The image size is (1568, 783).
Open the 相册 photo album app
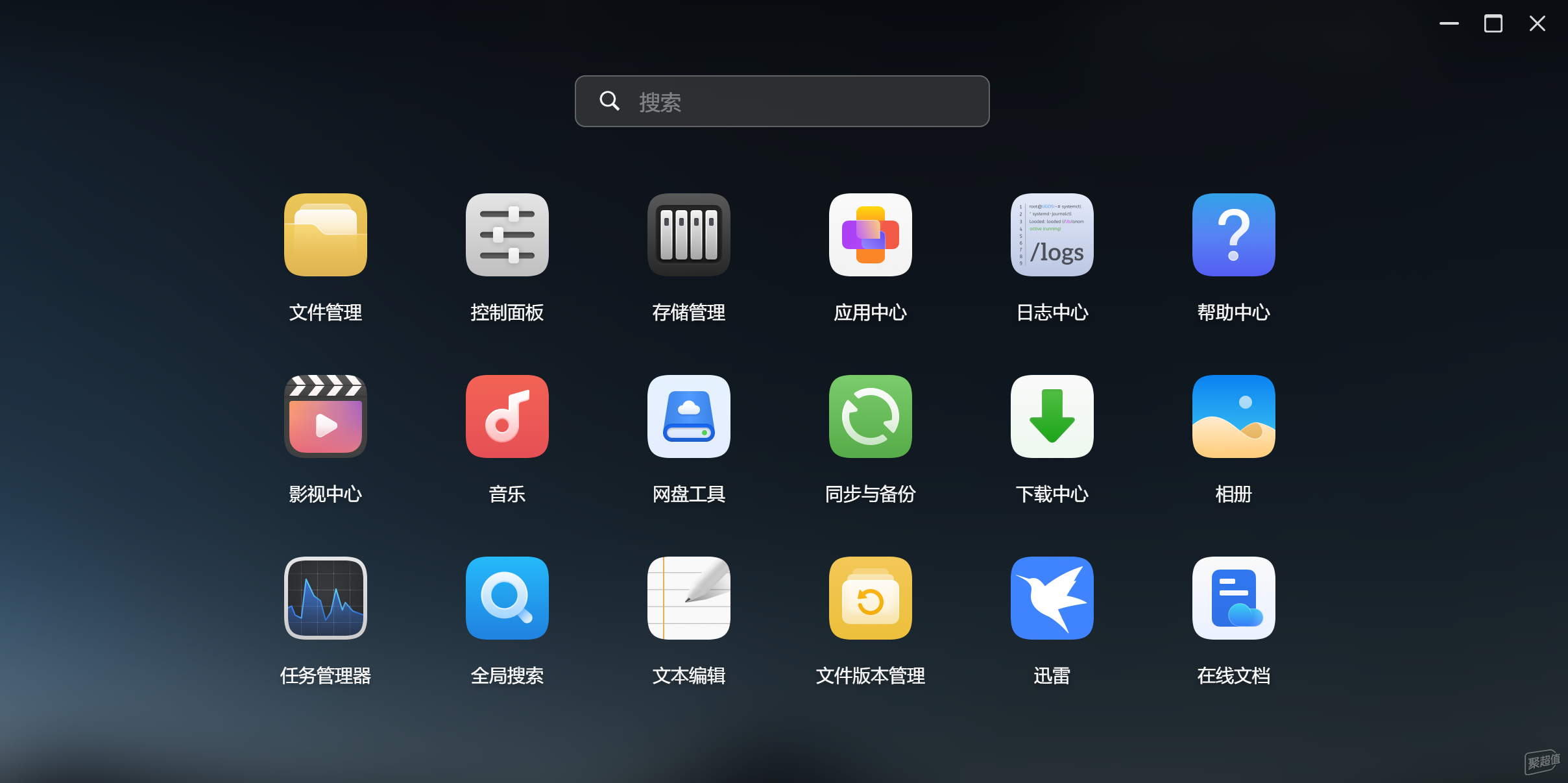(1233, 416)
